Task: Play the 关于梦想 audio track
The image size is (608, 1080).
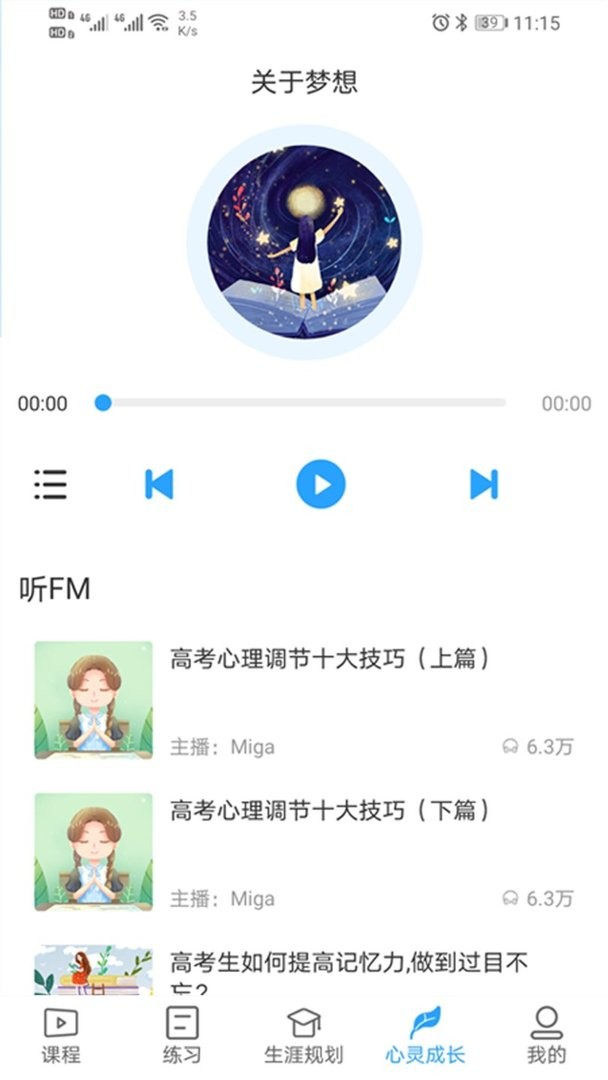Action: [x=320, y=485]
